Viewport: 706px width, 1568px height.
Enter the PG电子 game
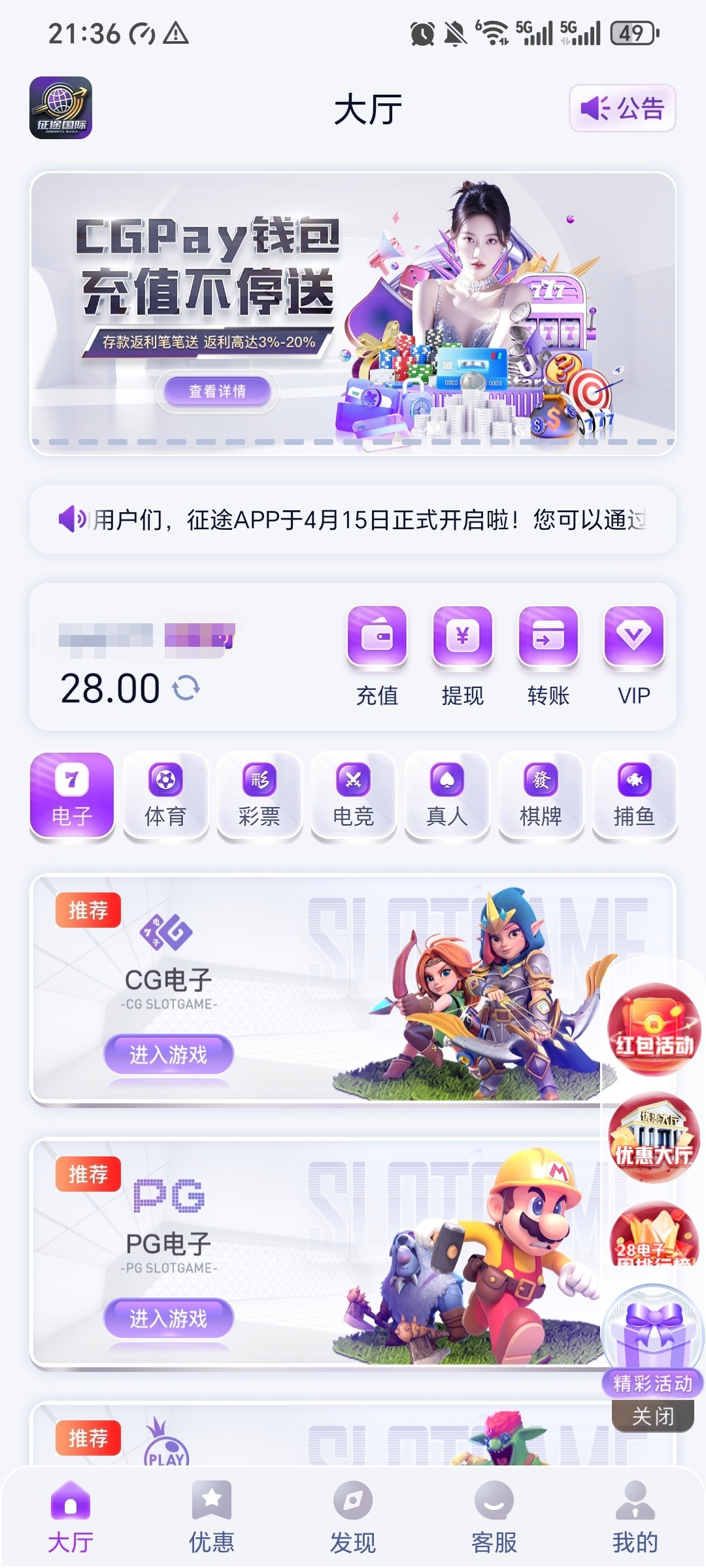pos(169,1318)
